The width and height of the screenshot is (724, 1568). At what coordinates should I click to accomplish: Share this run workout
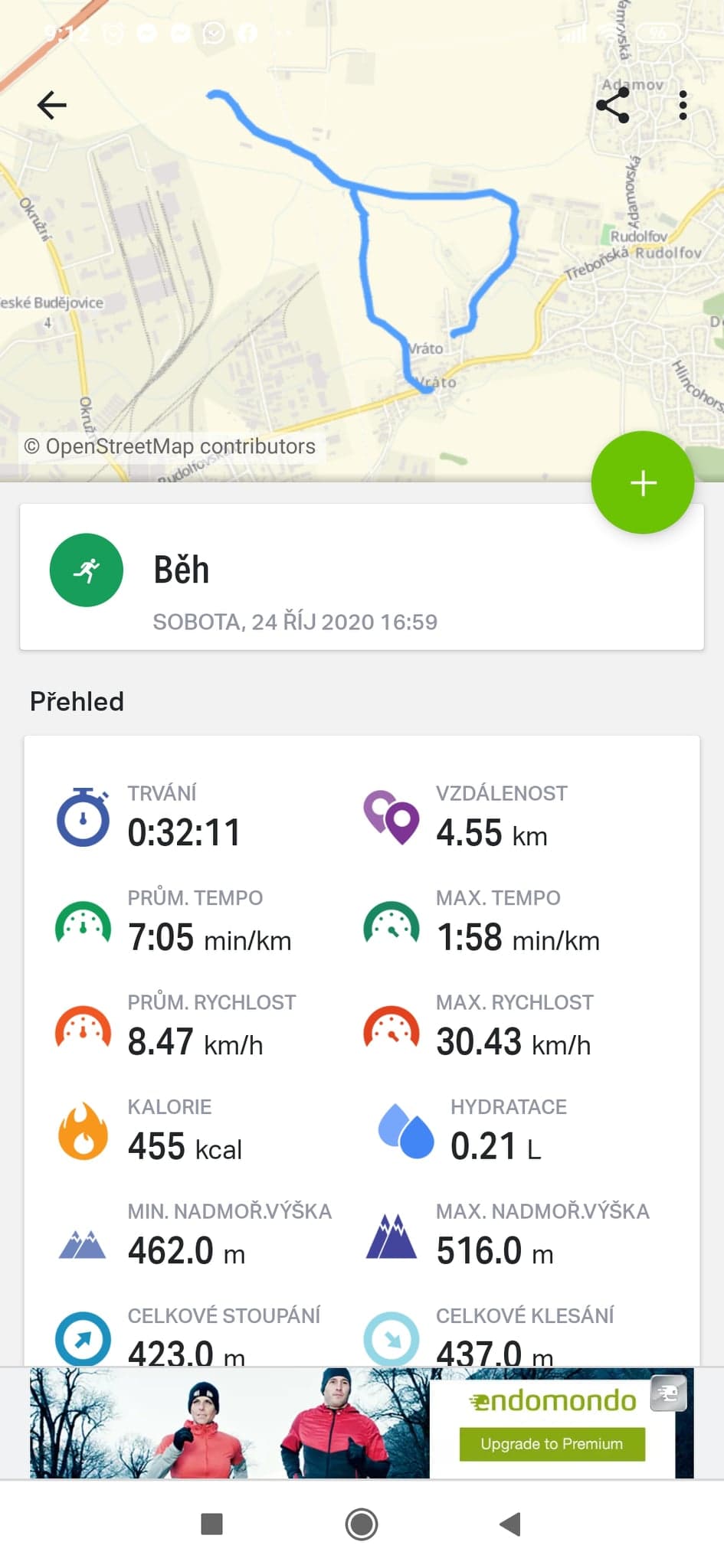613,105
